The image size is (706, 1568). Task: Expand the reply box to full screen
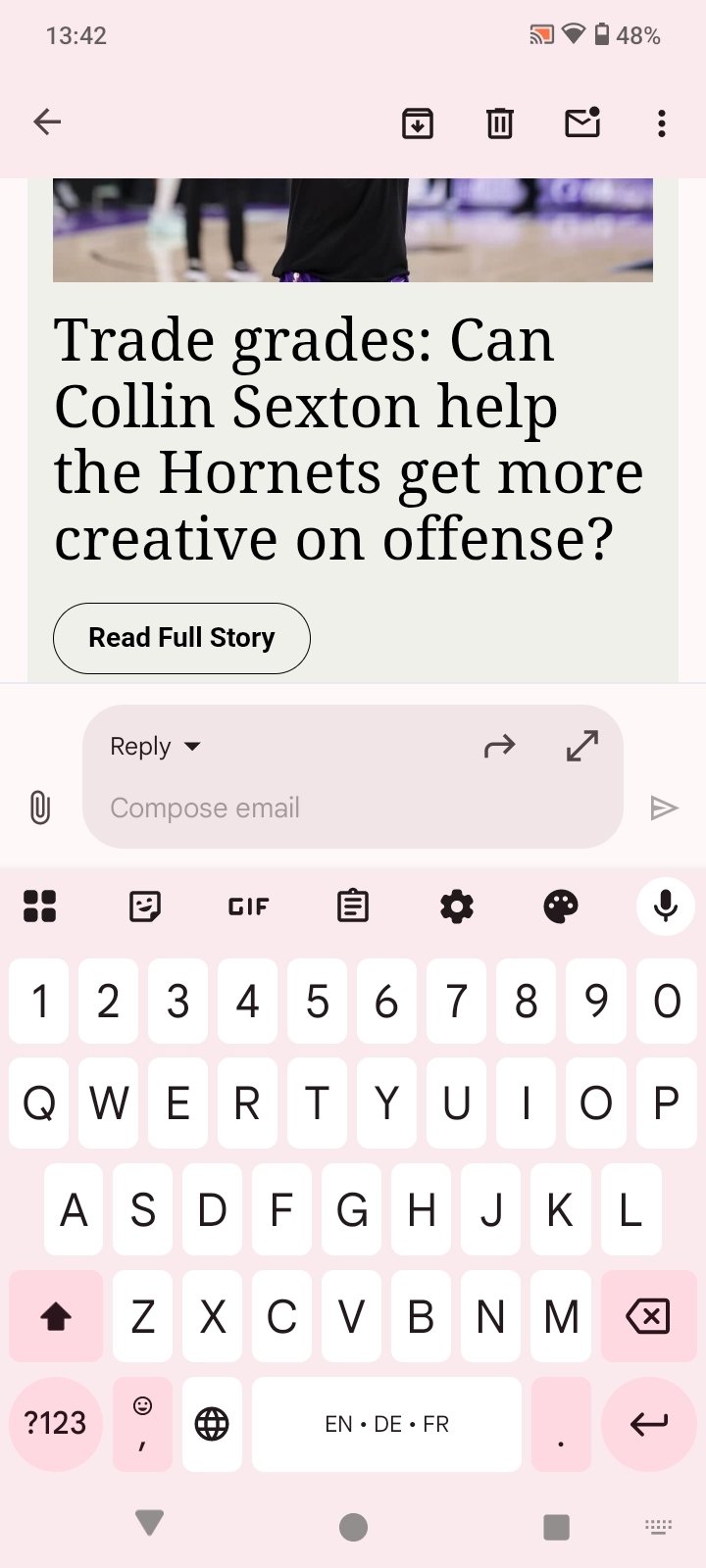click(582, 747)
